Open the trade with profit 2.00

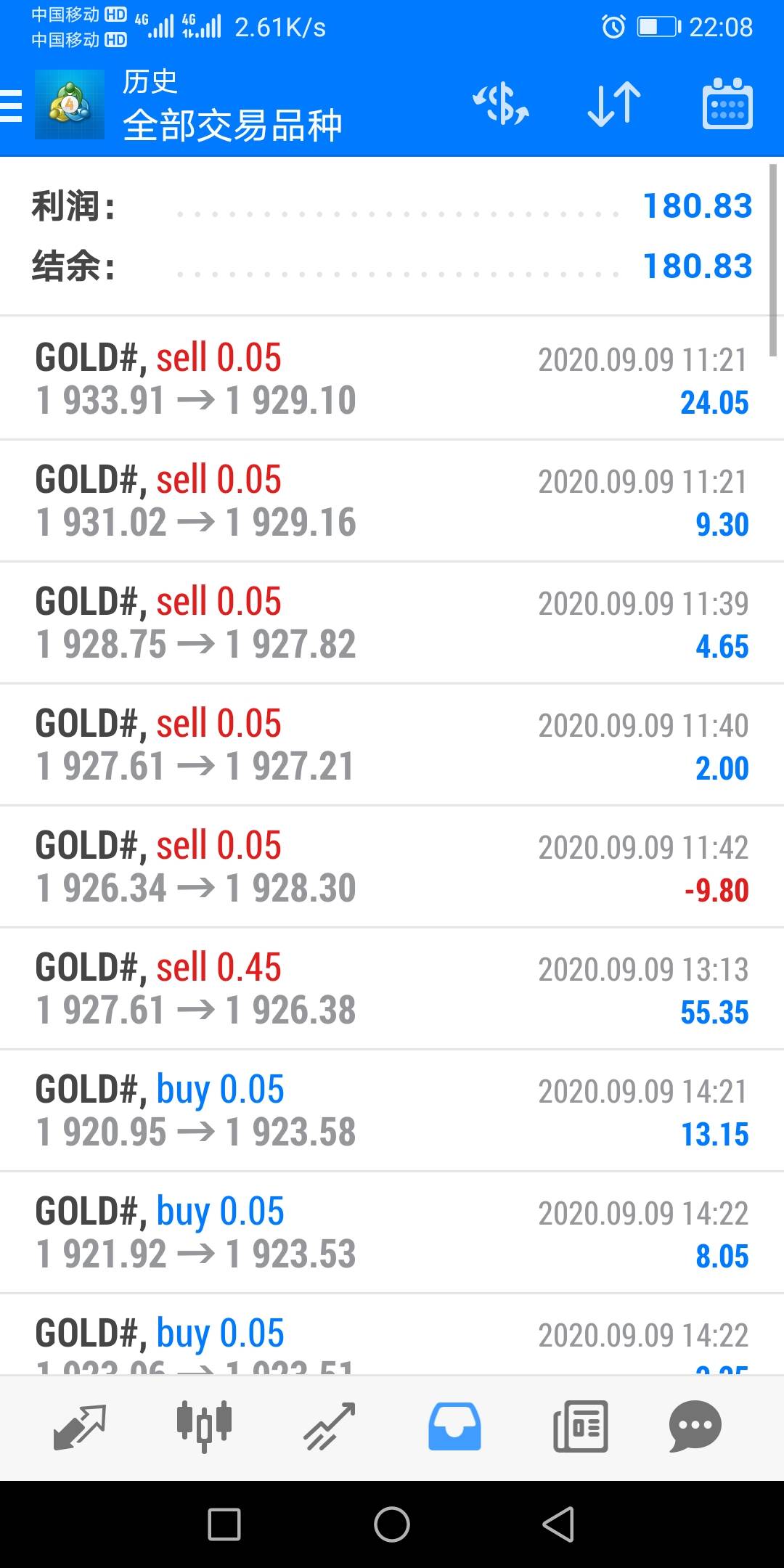click(392, 744)
